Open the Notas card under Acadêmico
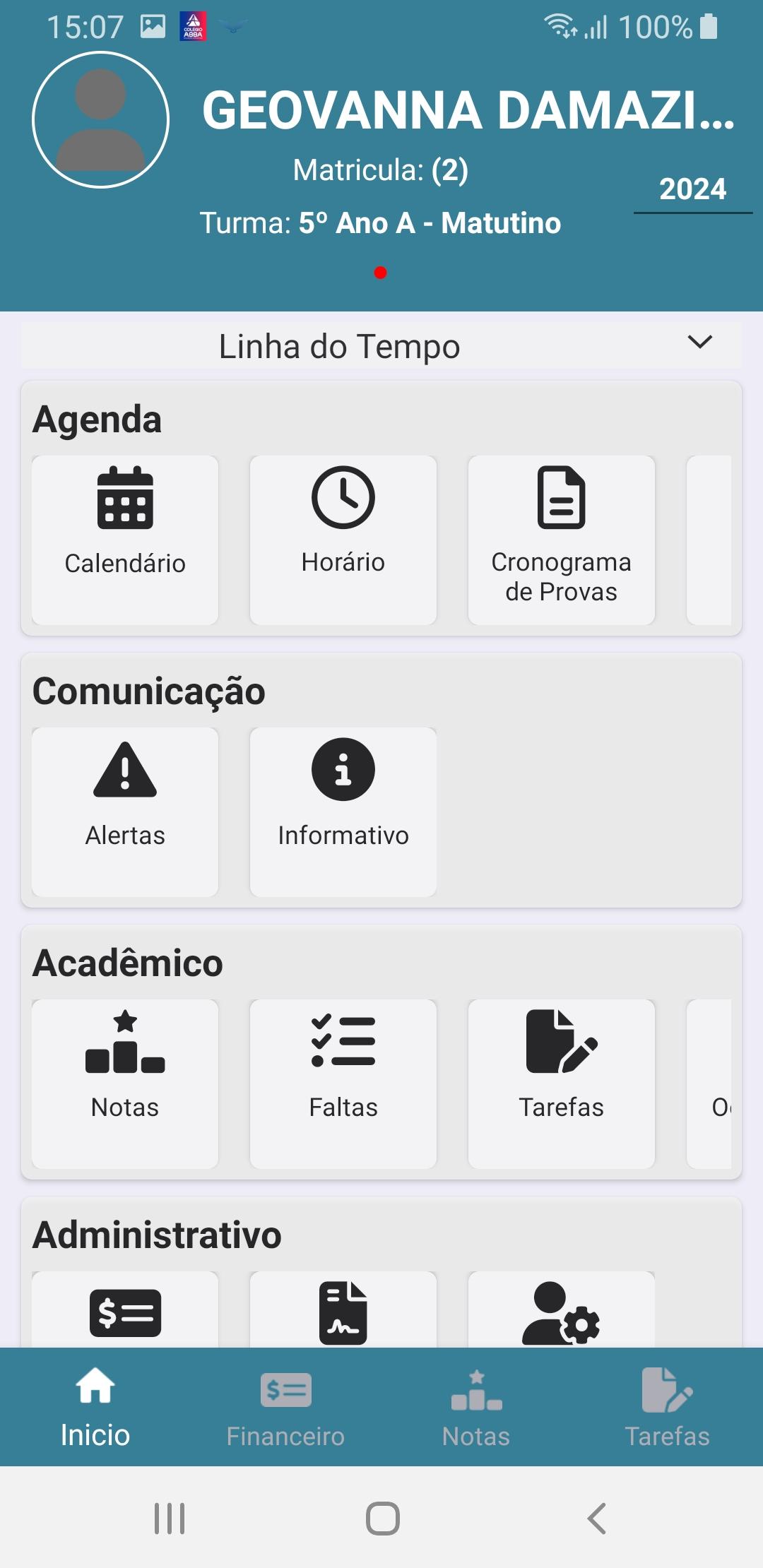763x1568 pixels. coord(125,1084)
